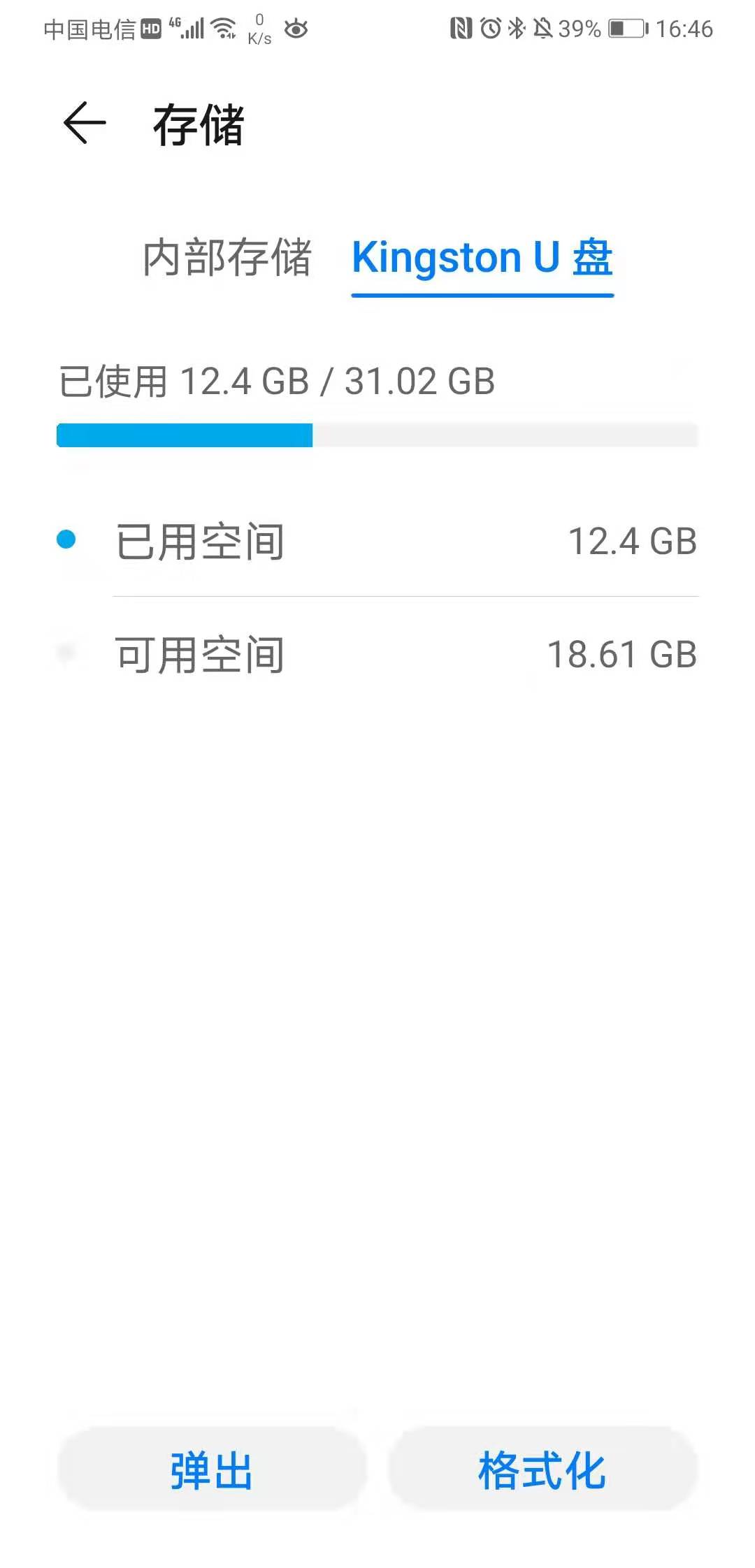Click the storage usage progress bar

[376, 435]
